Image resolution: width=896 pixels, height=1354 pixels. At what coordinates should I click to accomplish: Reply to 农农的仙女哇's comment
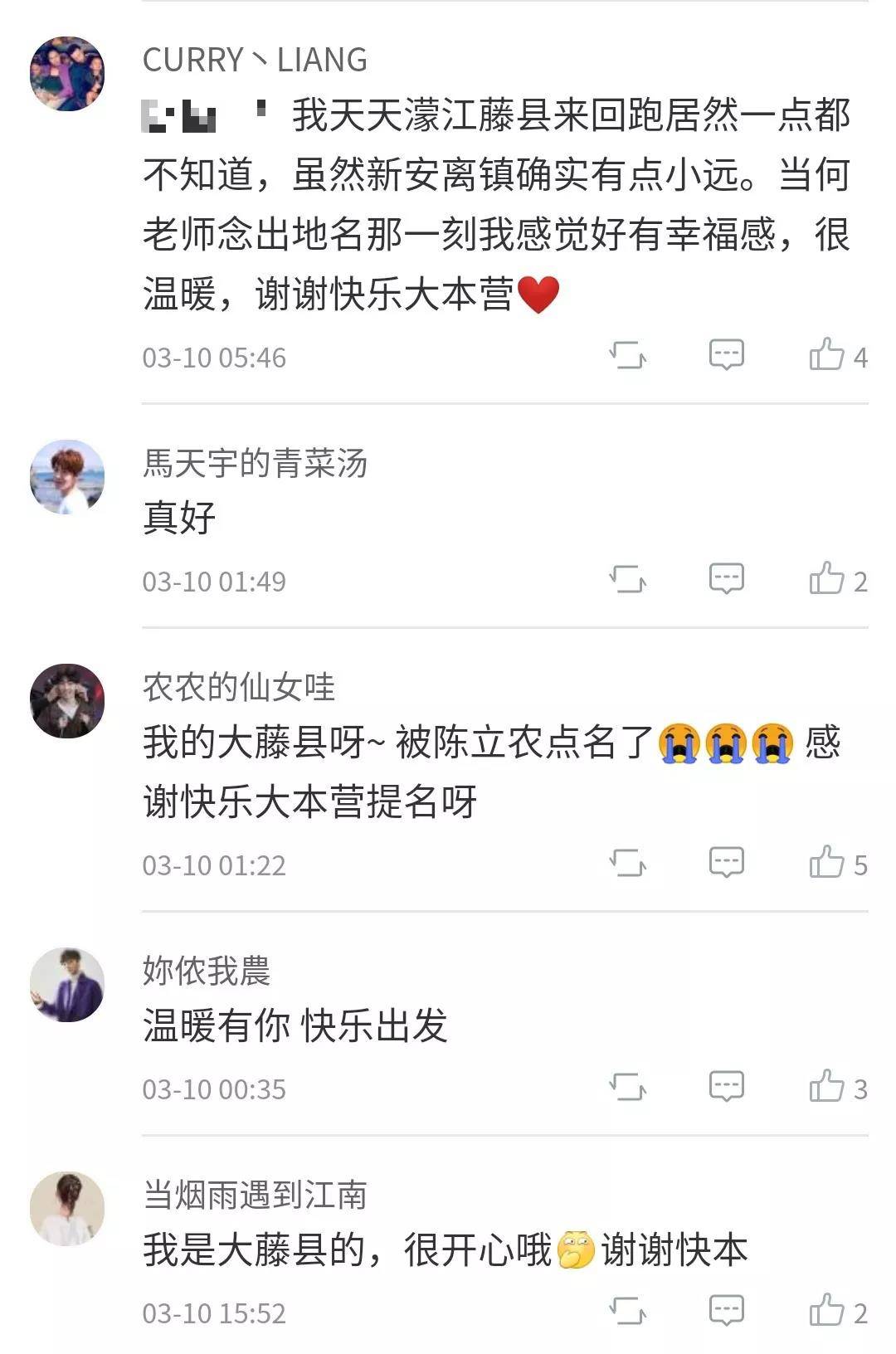pos(726,863)
